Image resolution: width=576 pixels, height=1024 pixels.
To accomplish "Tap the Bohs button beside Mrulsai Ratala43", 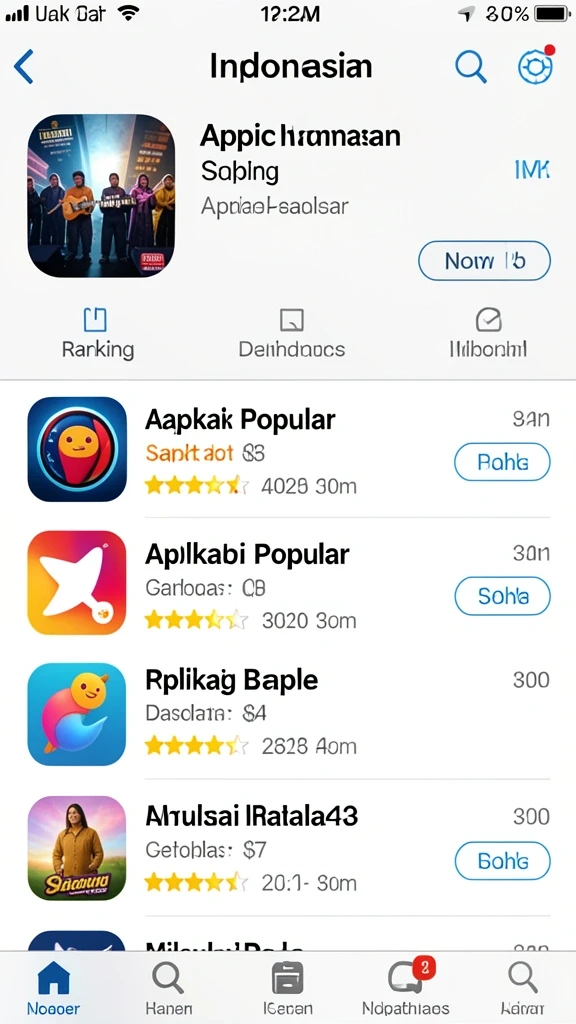I will click(x=502, y=861).
